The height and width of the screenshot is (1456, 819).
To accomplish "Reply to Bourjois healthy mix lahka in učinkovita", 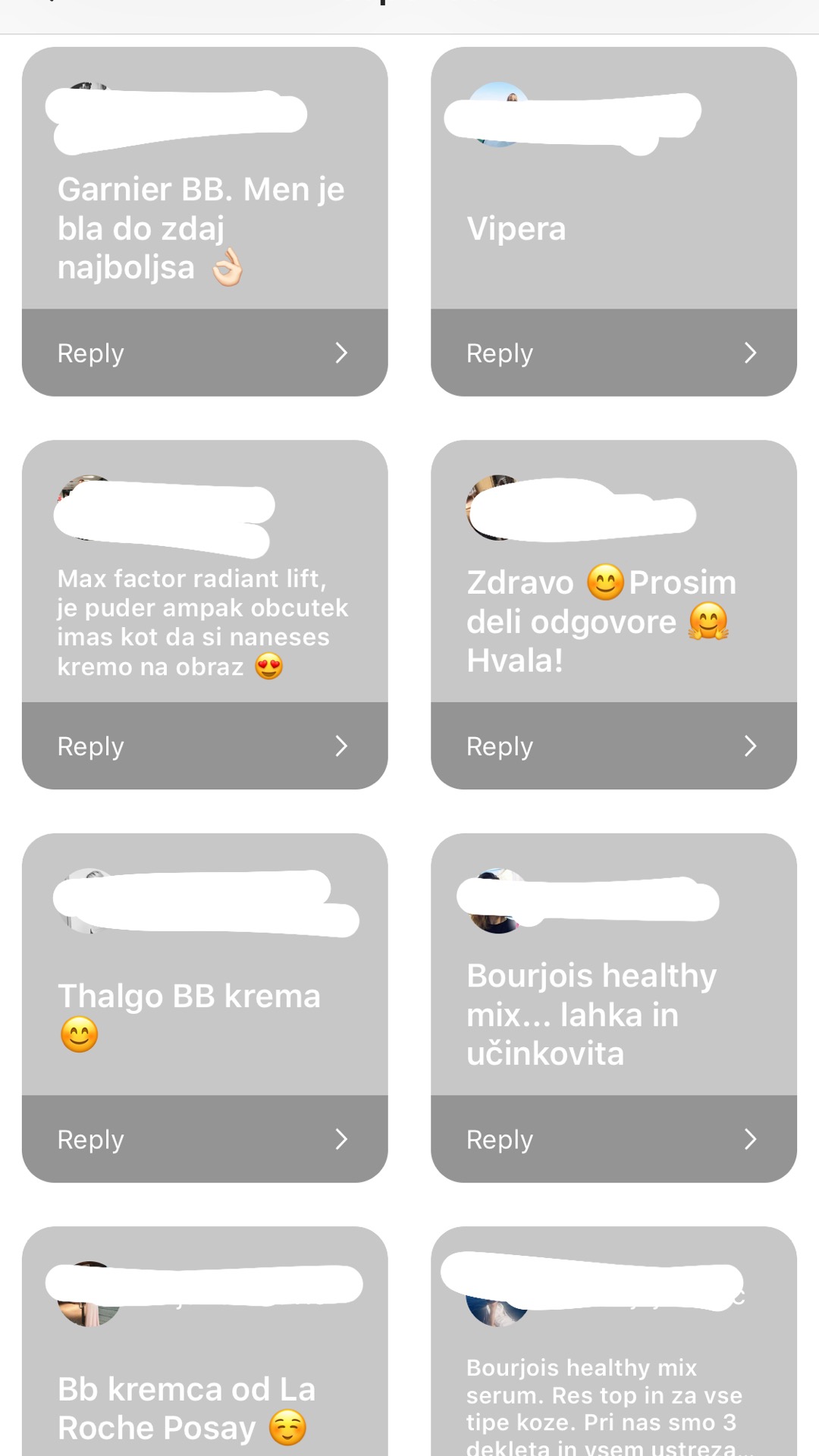I will (x=613, y=1139).
